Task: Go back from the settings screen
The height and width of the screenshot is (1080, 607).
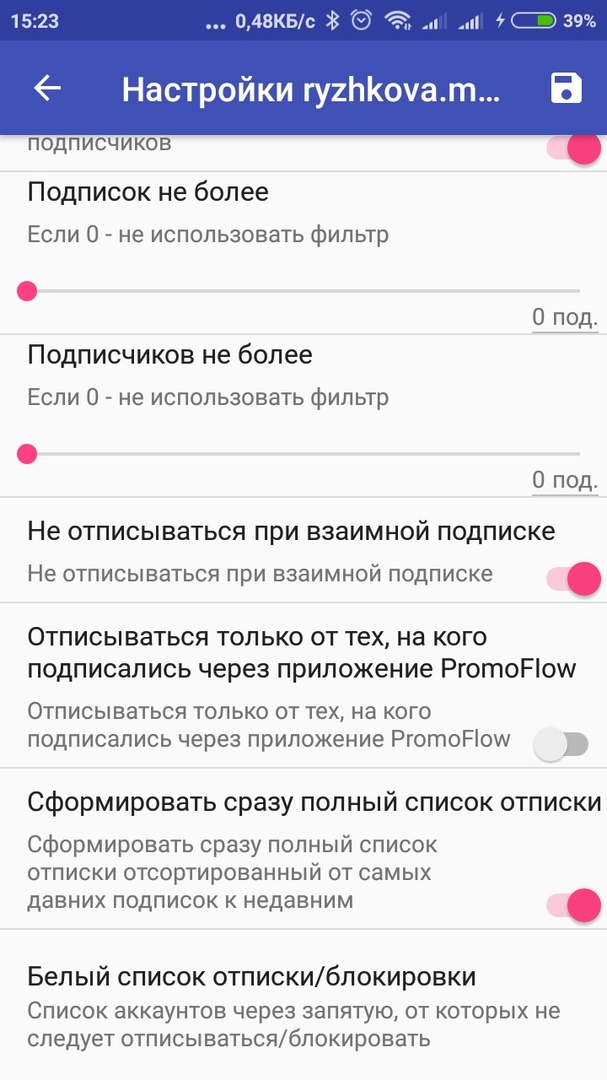Action: coord(48,88)
